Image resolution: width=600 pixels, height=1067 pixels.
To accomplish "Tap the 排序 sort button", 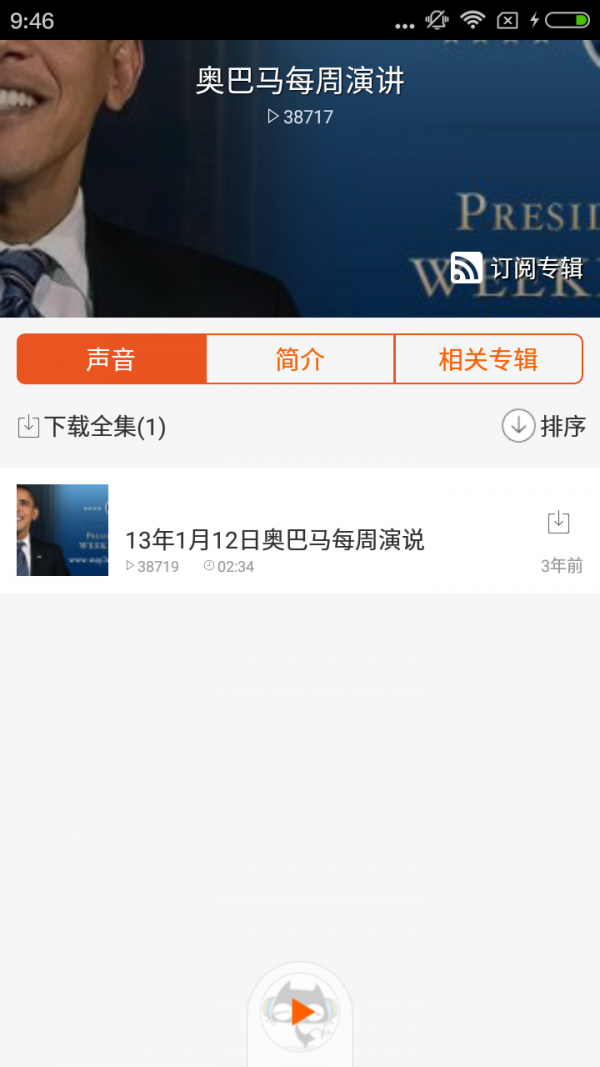I will coord(543,426).
